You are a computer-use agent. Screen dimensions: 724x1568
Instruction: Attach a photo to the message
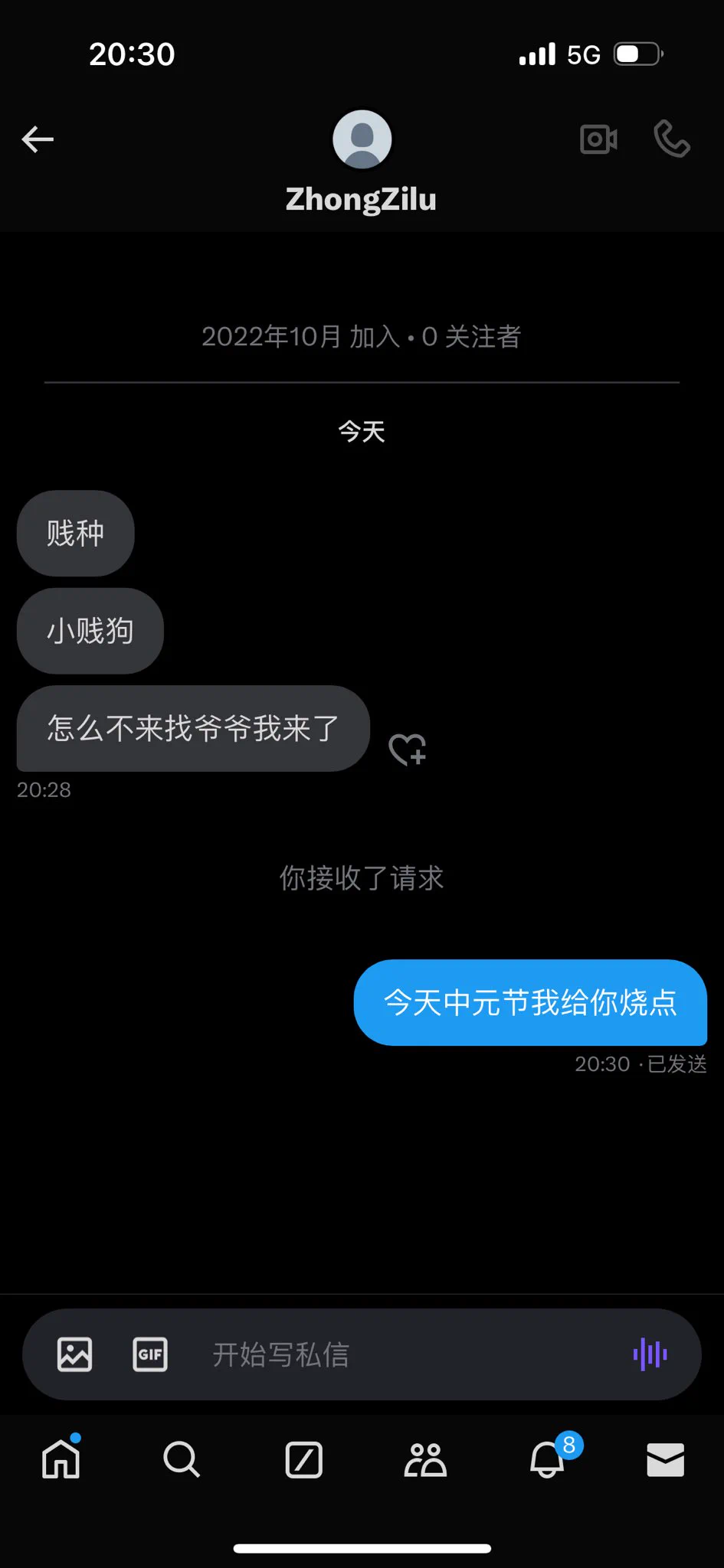point(75,1354)
